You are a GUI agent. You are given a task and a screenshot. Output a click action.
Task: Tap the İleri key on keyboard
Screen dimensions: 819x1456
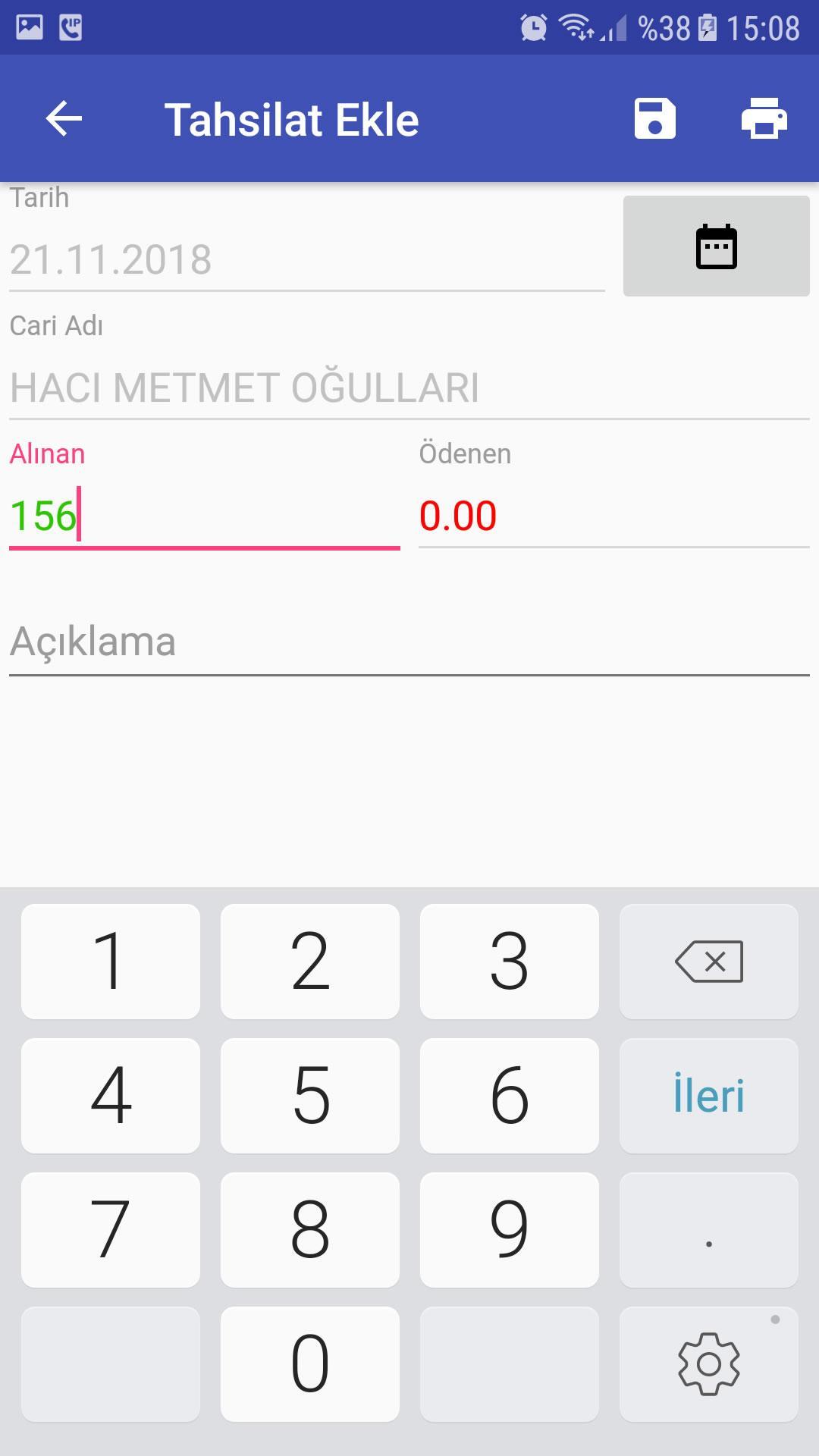pos(709,1096)
